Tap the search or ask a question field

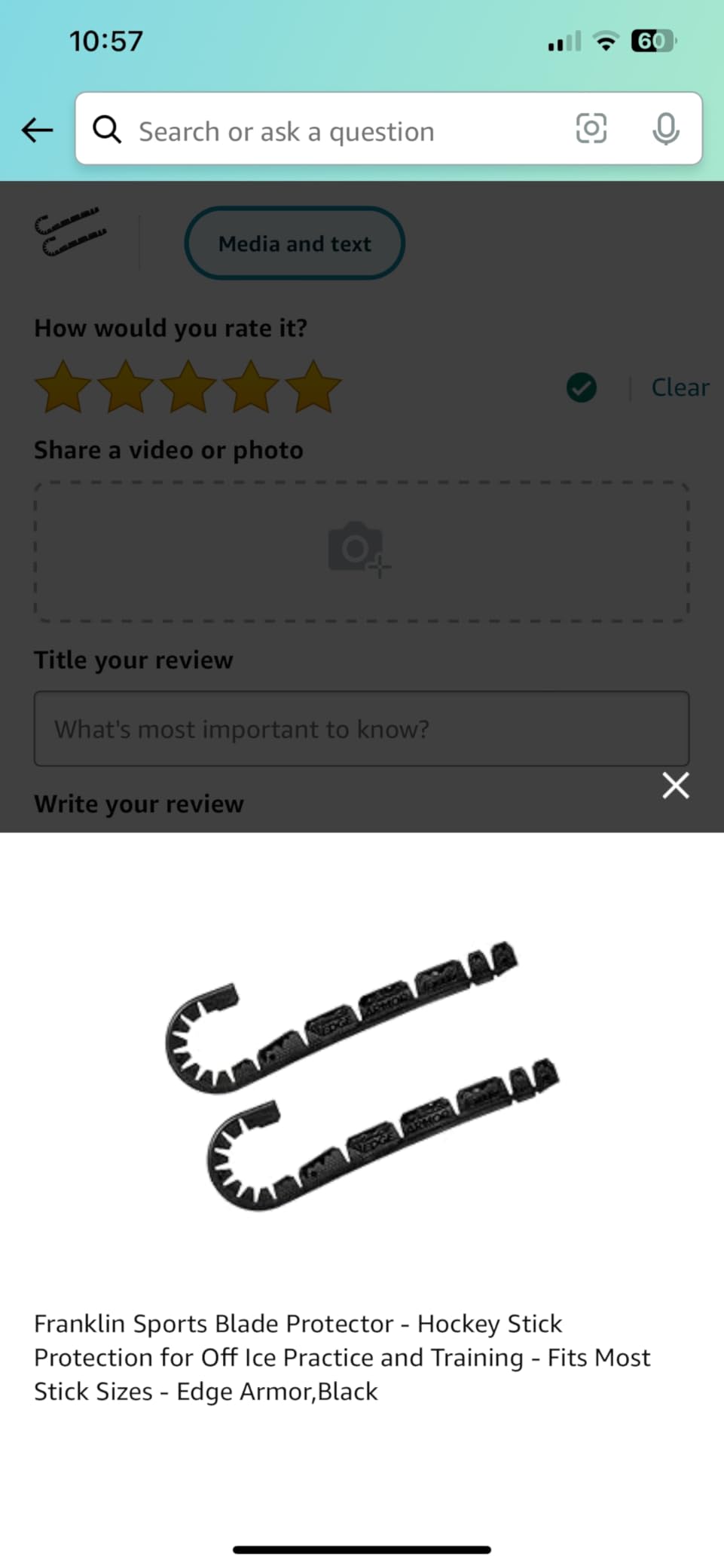[x=331, y=131]
